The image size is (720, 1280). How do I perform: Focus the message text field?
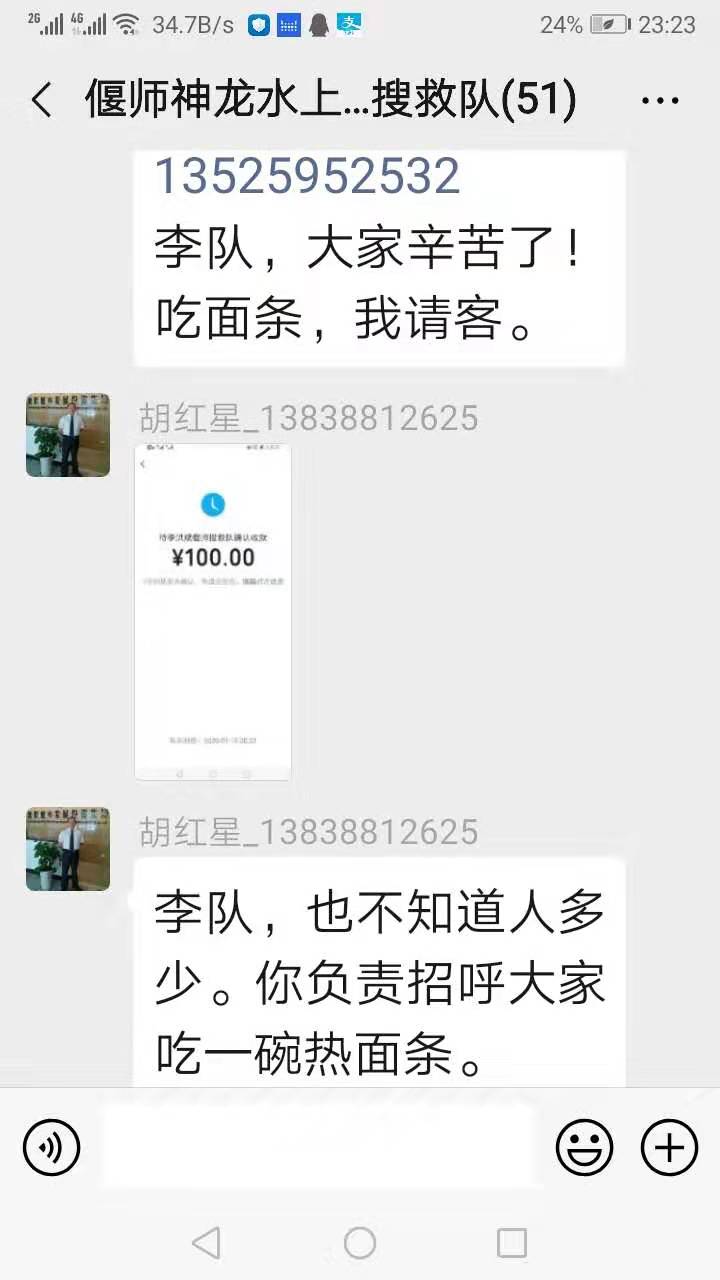[320, 1146]
